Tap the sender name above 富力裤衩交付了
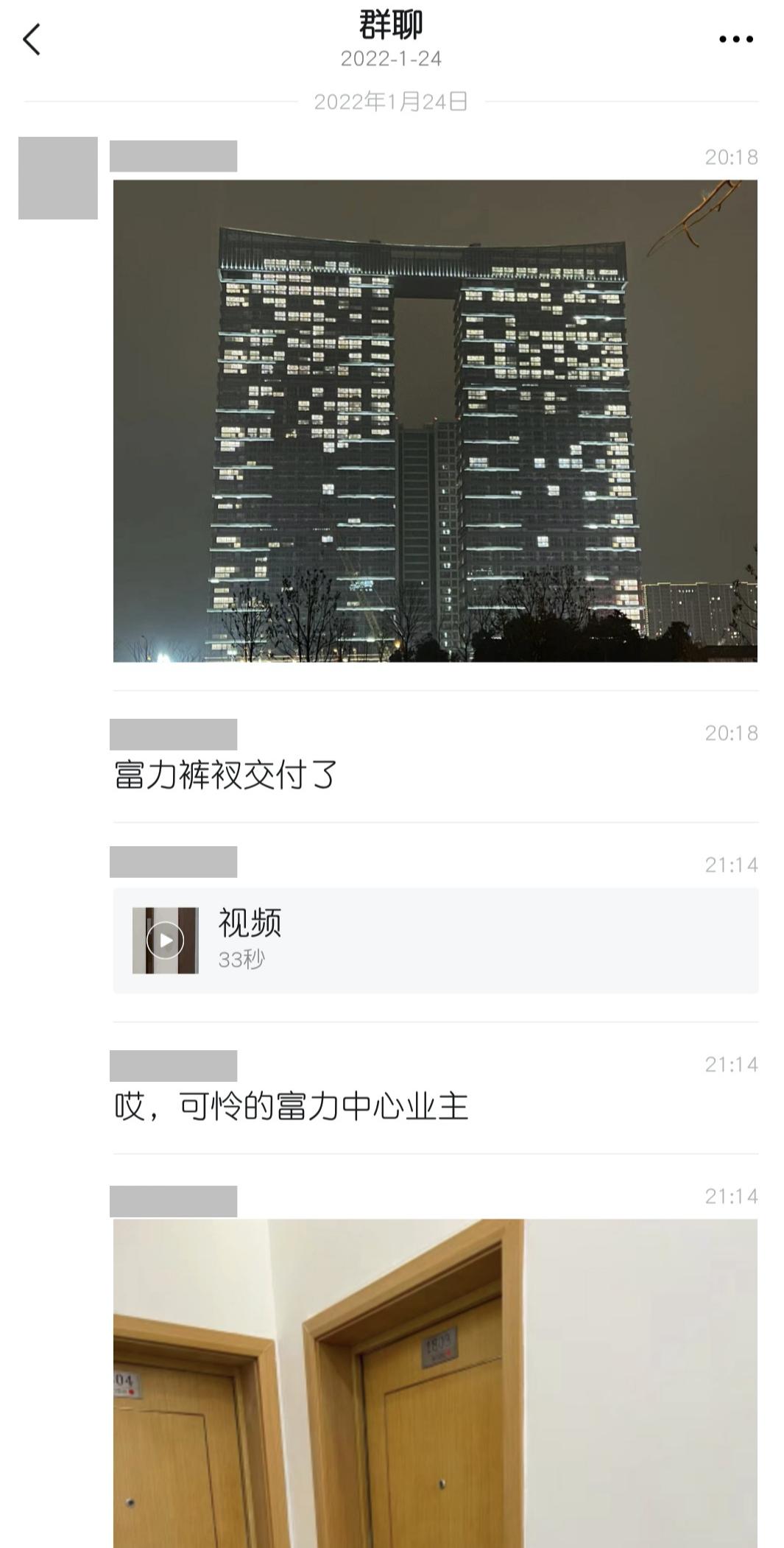The image size is (784, 1548). (177, 730)
